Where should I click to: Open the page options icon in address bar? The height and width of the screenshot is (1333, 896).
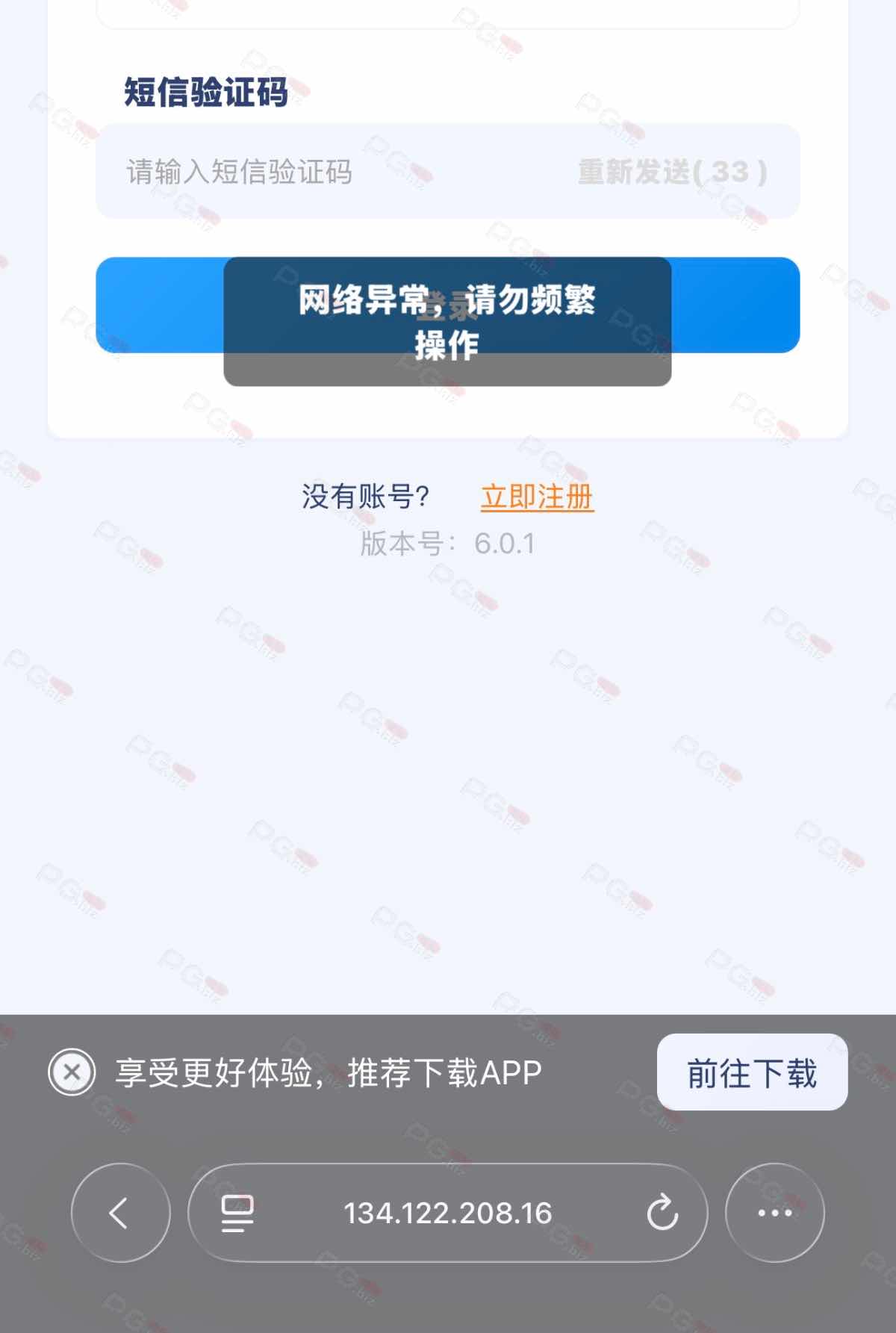coord(237,1213)
